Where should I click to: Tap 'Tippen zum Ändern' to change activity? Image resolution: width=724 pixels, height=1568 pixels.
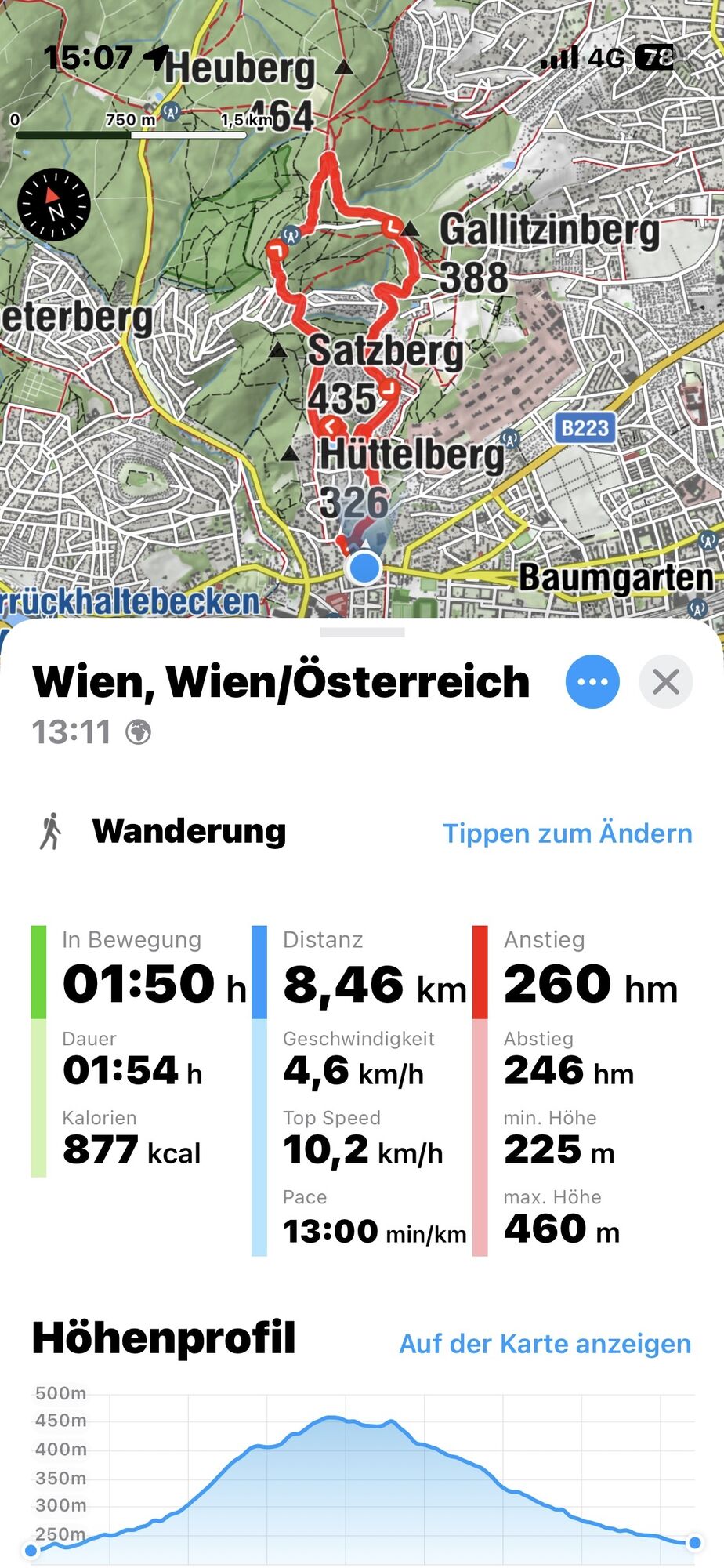(567, 833)
